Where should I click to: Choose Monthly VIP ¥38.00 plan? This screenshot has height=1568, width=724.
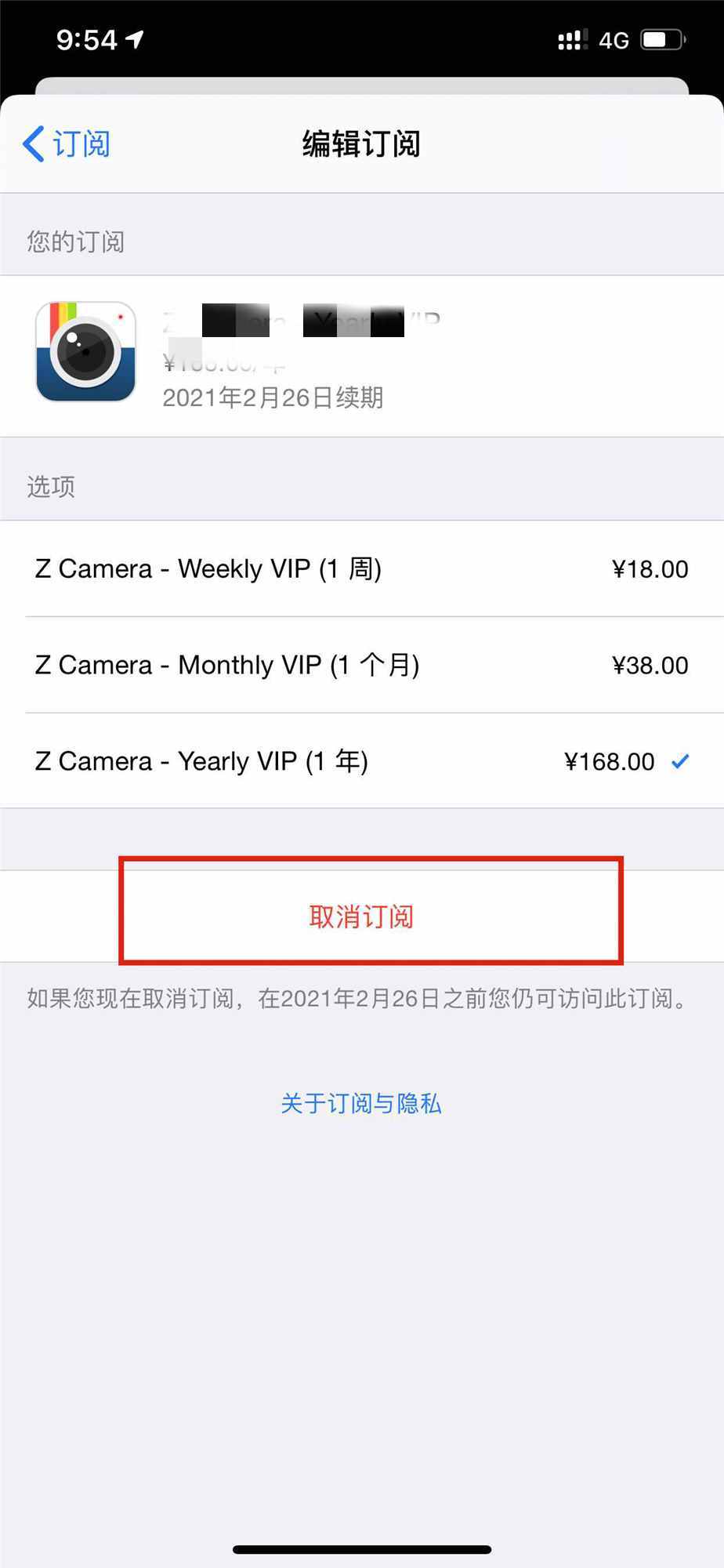361,666
